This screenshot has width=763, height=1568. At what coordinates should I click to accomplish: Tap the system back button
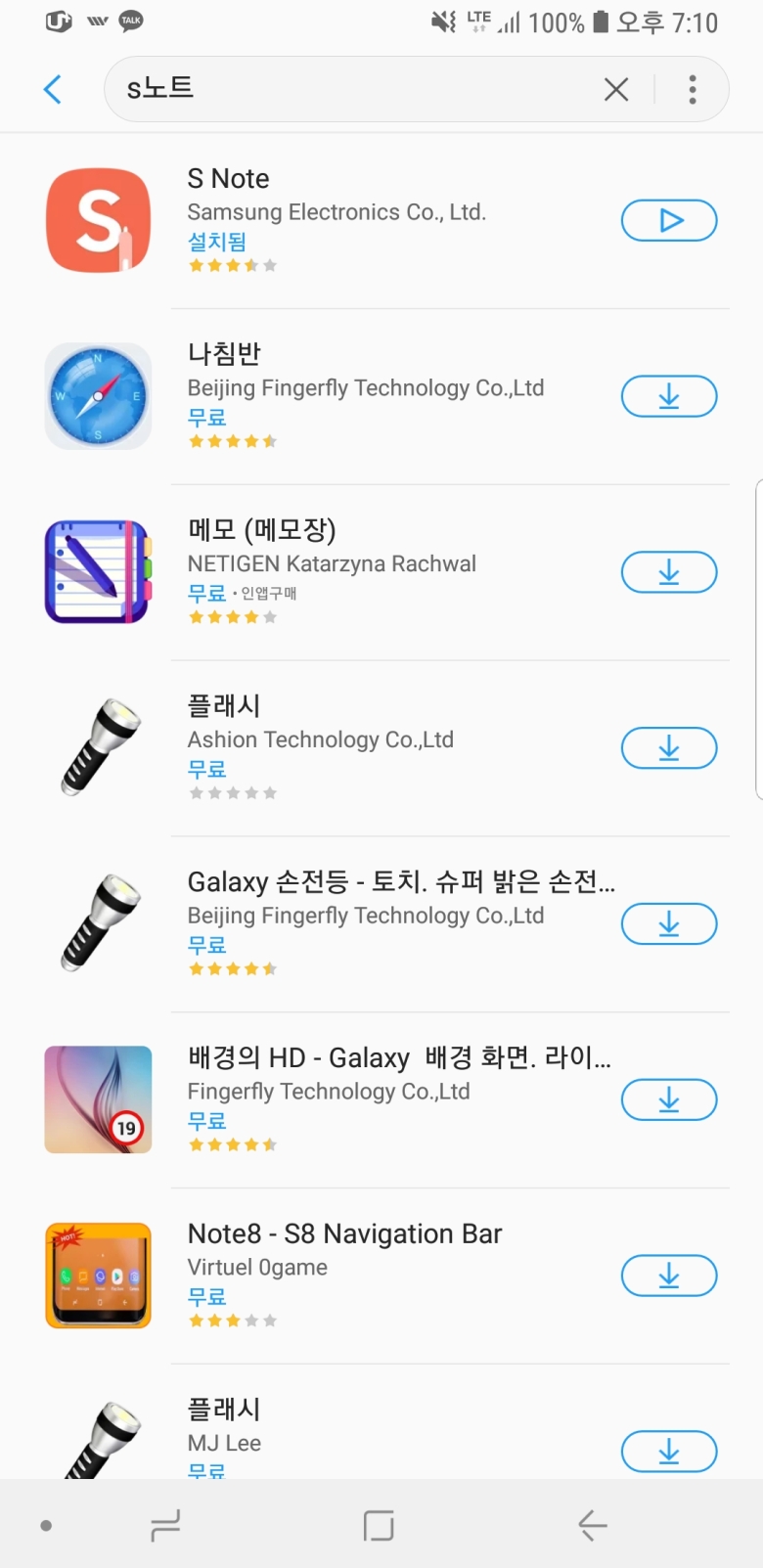[x=592, y=1525]
